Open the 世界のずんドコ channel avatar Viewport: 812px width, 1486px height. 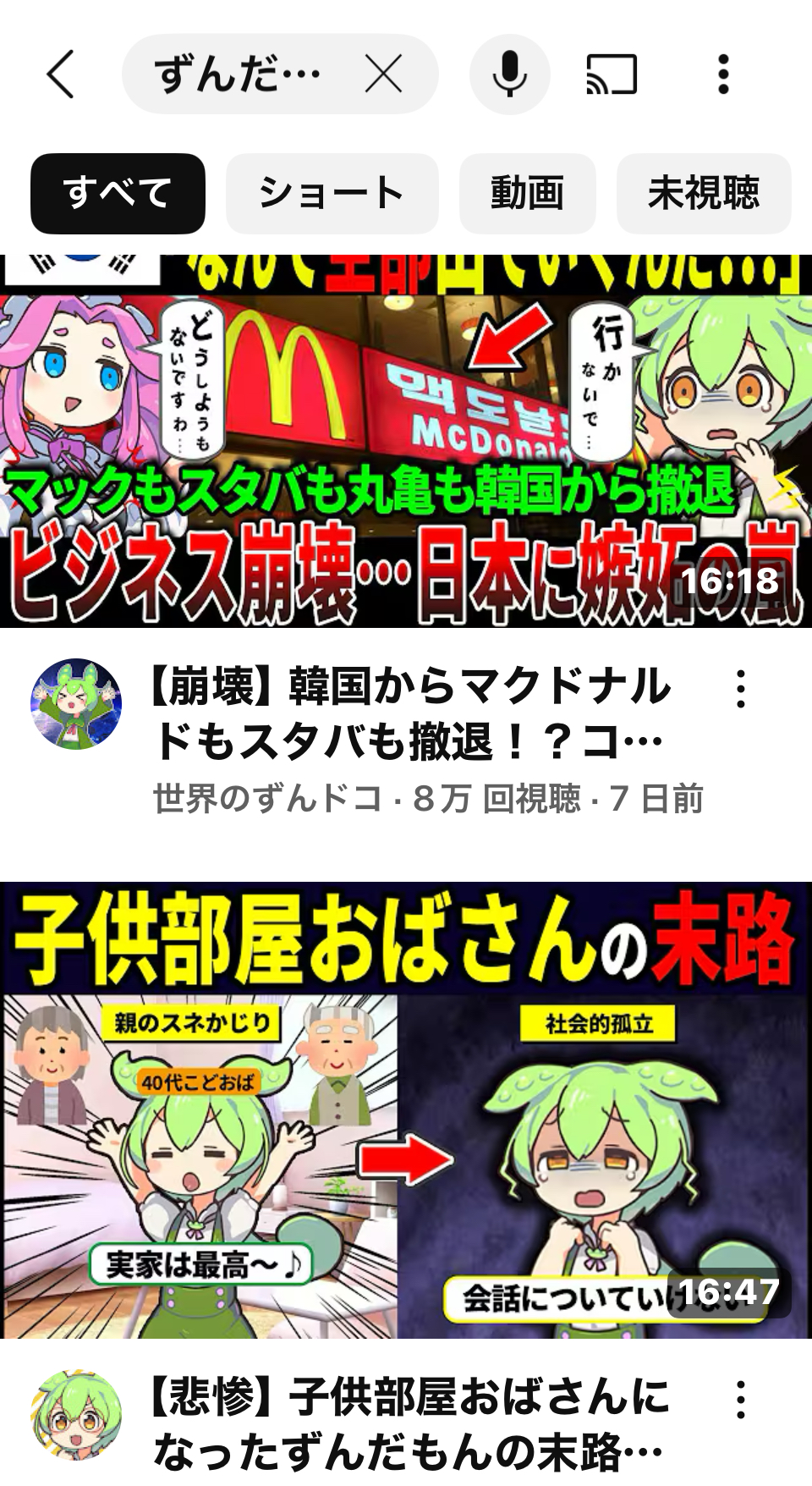click(76, 704)
